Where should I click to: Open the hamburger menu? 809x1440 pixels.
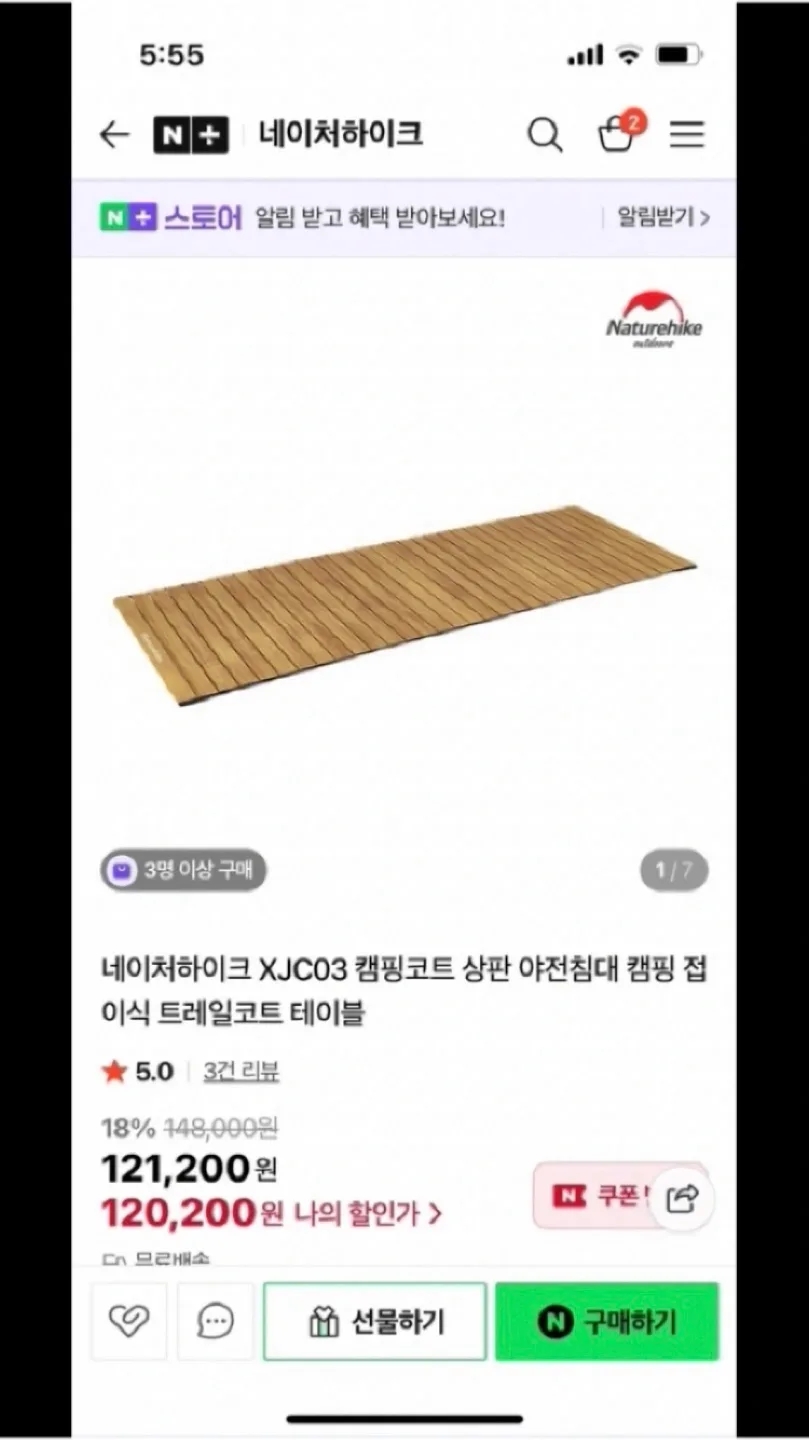click(687, 135)
